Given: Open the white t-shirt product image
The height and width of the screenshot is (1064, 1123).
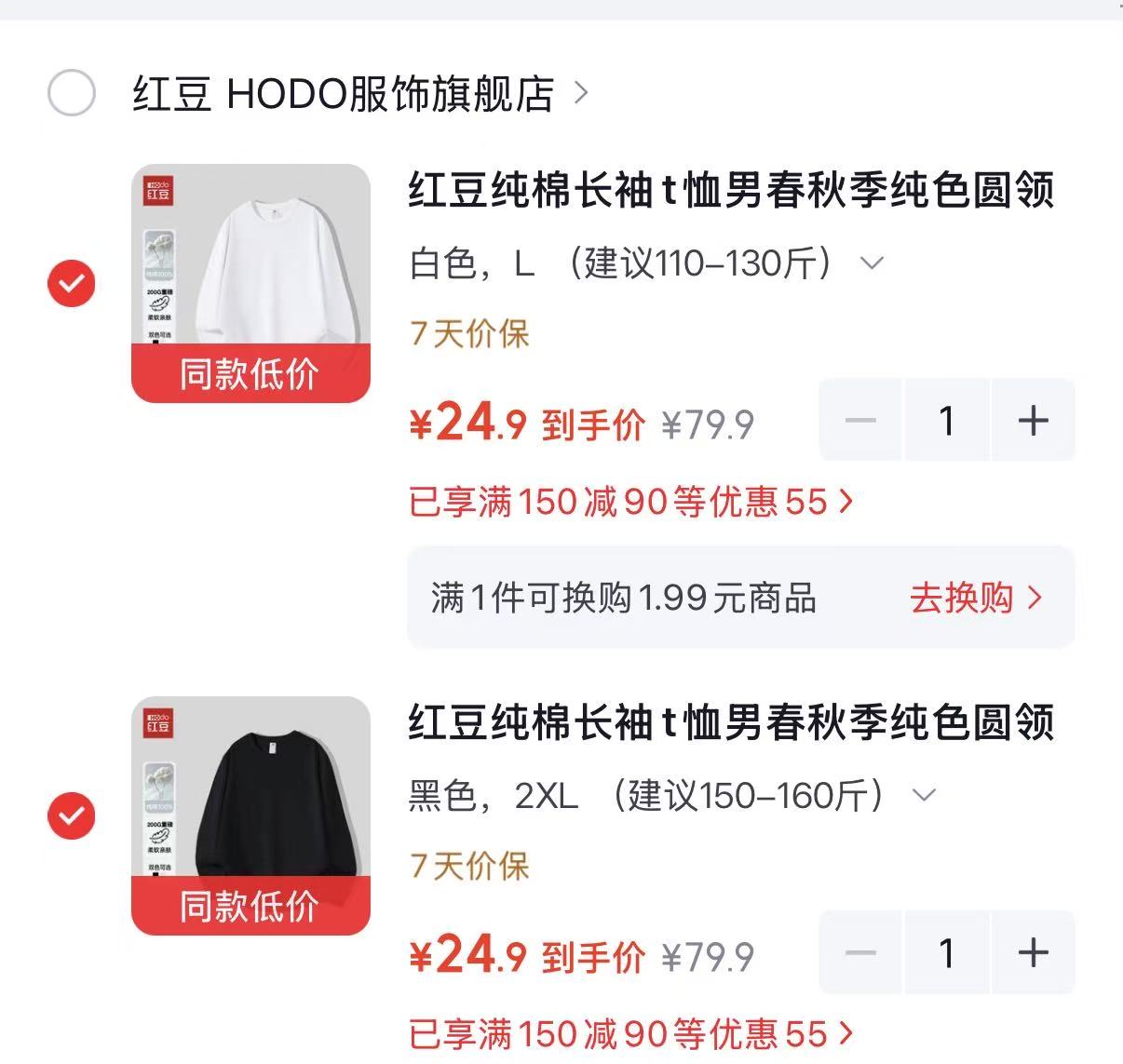Looking at the screenshot, I should pyautogui.click(x=251, y=283).
